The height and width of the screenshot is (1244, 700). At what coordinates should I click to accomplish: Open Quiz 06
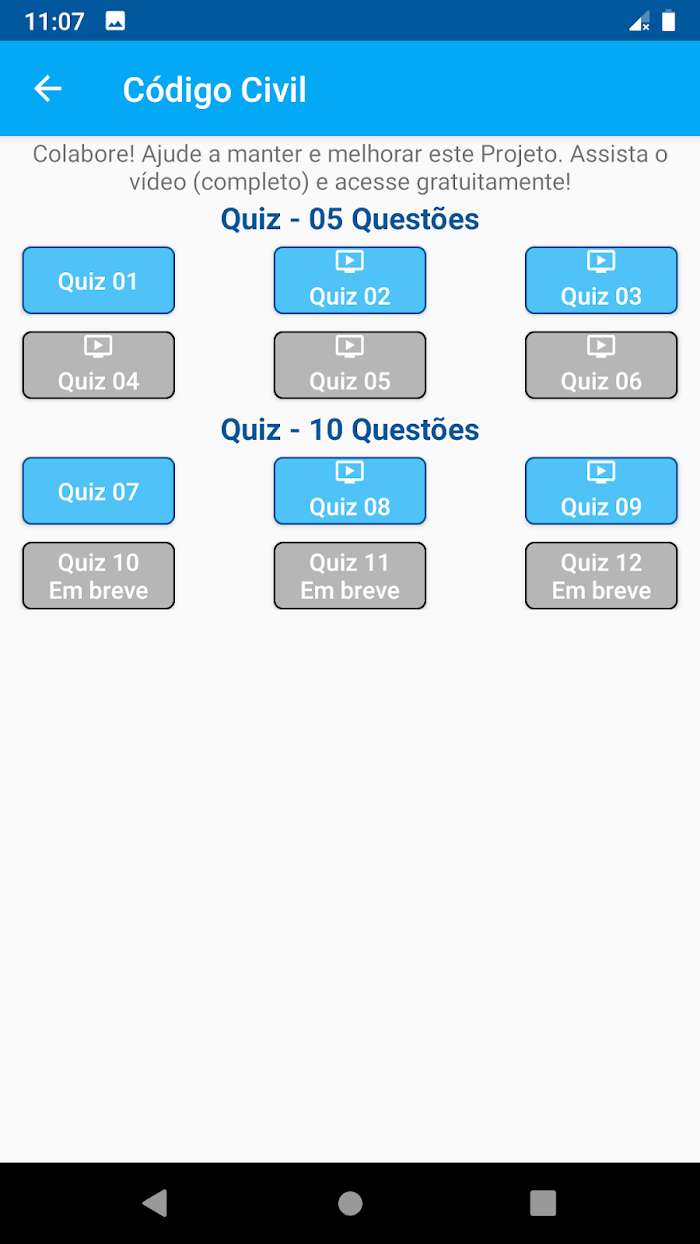tap(601, 366)
